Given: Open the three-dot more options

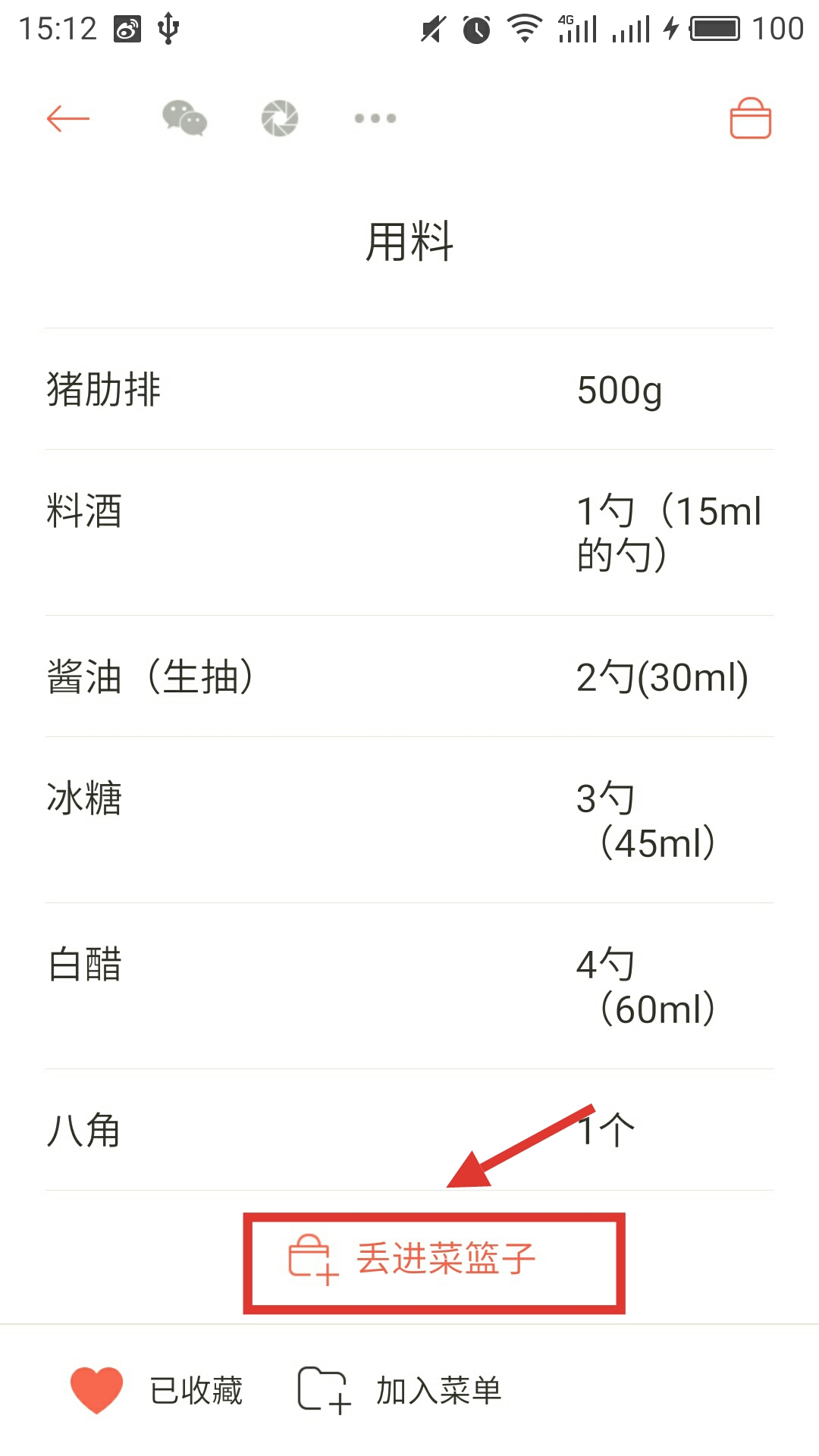Looking at the screenshot, I should (375, 118).
